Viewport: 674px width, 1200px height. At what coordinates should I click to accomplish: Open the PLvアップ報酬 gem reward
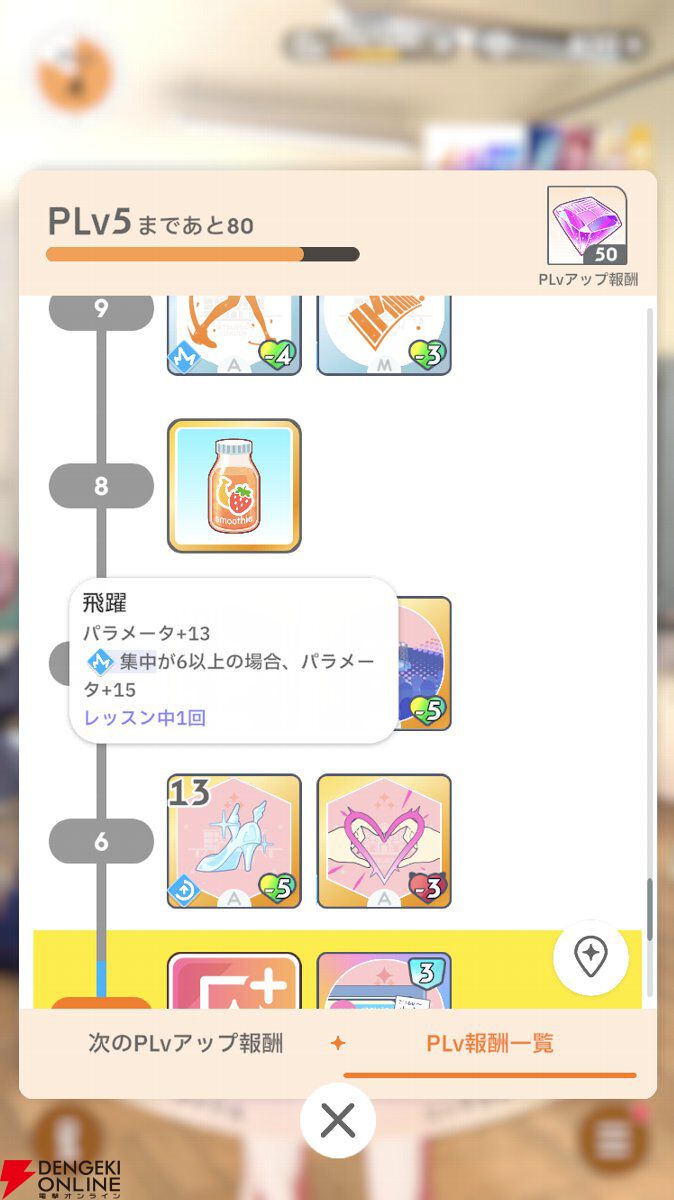[587, 226]
